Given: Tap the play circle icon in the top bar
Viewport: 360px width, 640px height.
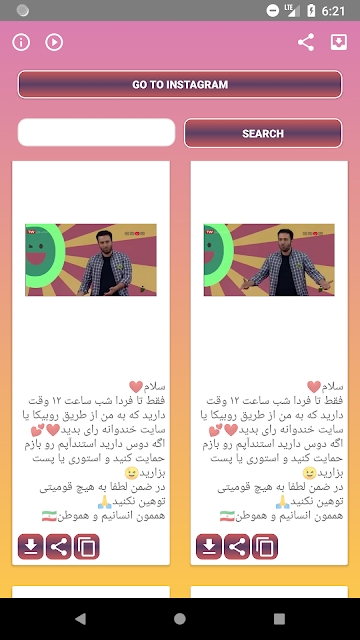Looking at the screenshot, I should coord(54,42).
